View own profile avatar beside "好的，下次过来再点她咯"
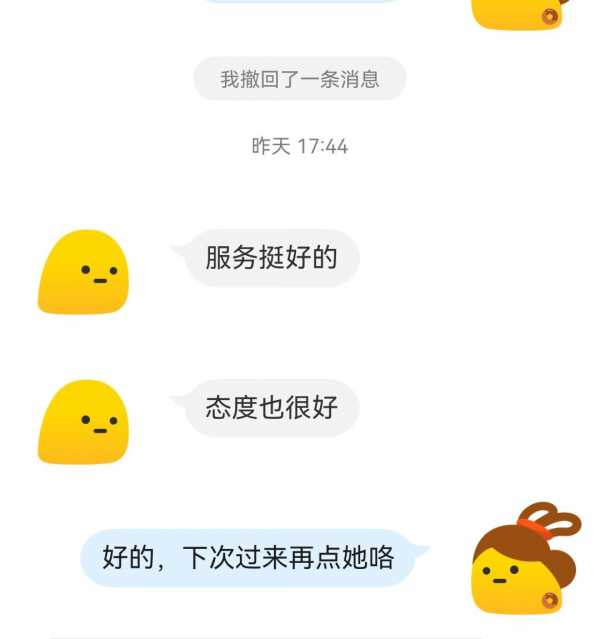 [x=519, y=565]
